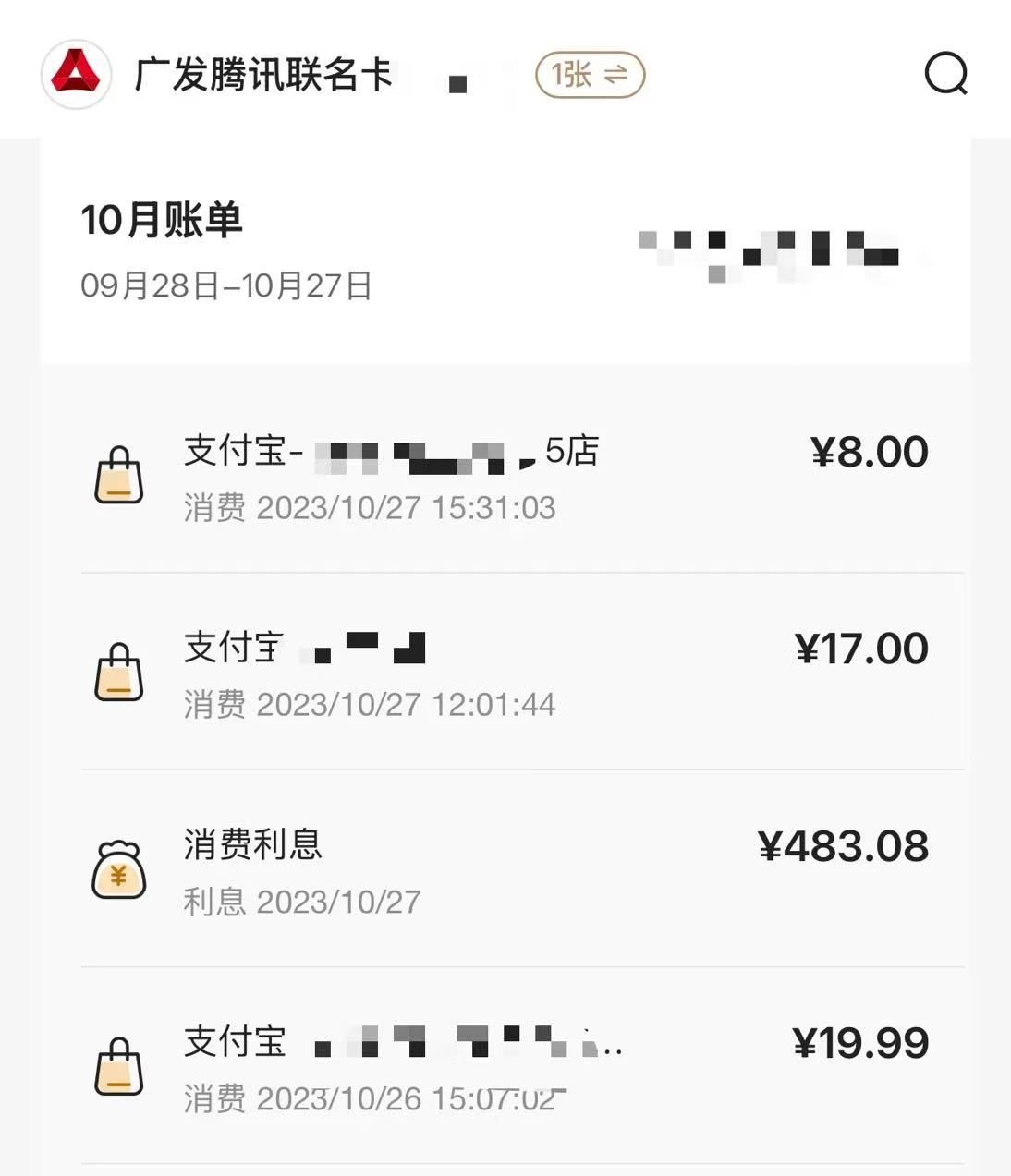Open the 1张 card switcher

(590, 76)
